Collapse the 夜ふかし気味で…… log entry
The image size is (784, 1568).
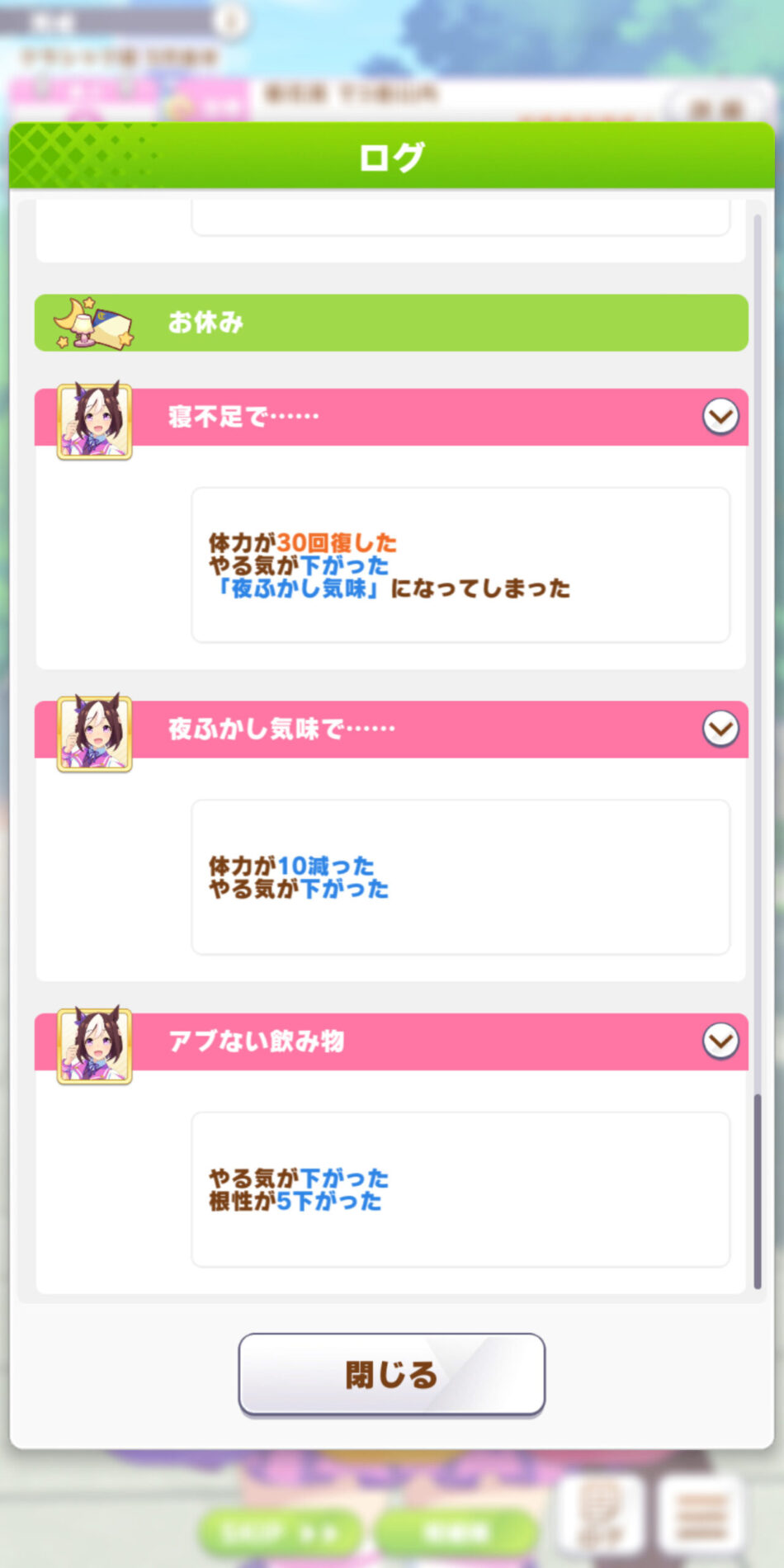click(720, 729)
